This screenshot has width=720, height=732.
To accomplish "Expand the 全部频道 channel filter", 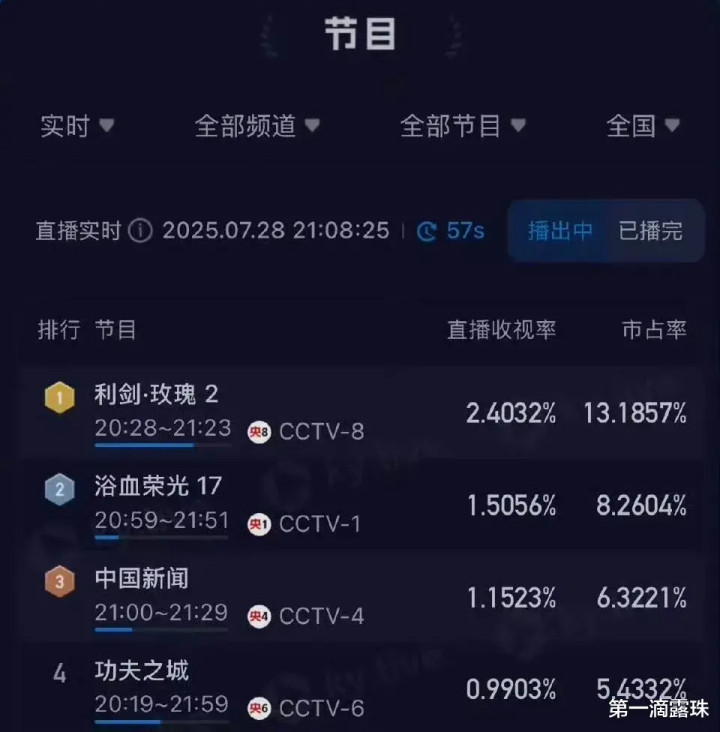I will click(x=257, y=126).
